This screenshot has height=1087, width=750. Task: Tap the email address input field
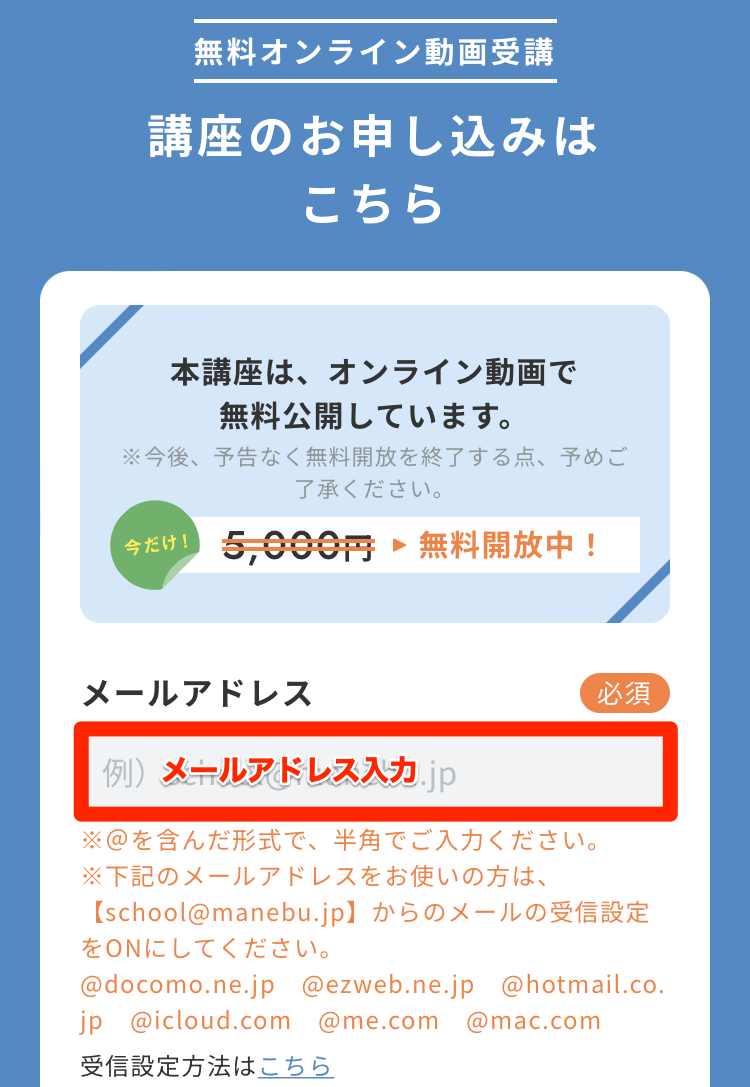click(x=375, y=771)
